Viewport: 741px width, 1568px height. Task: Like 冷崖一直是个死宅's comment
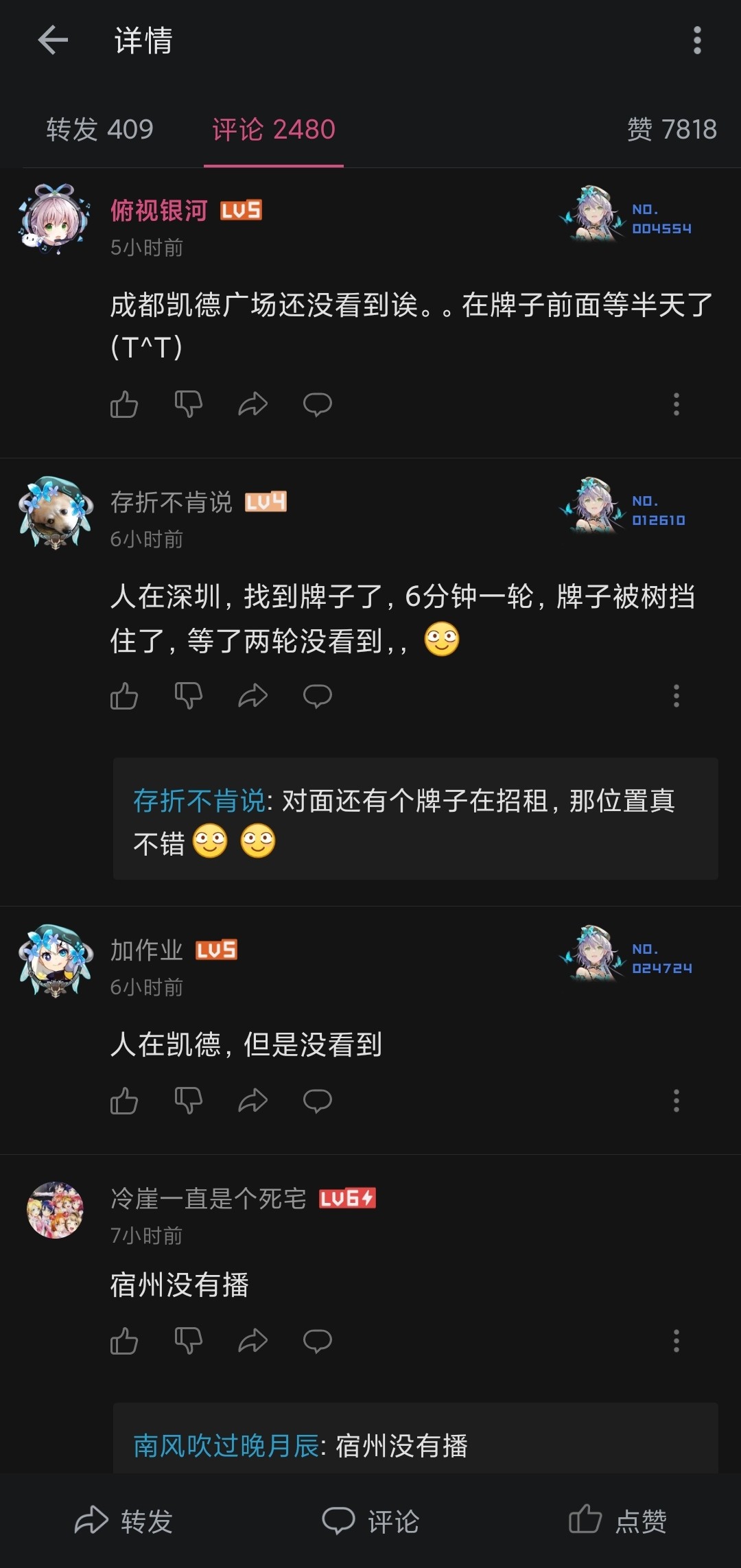pos(124,1340)
